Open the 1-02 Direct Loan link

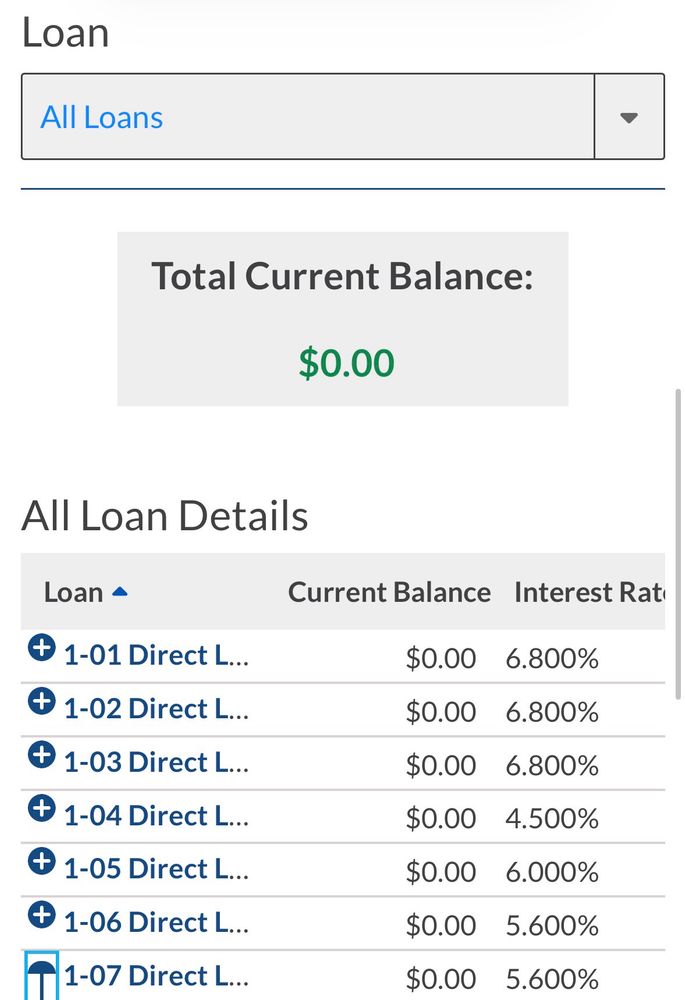pyautogui.click(x=155, y=710)
